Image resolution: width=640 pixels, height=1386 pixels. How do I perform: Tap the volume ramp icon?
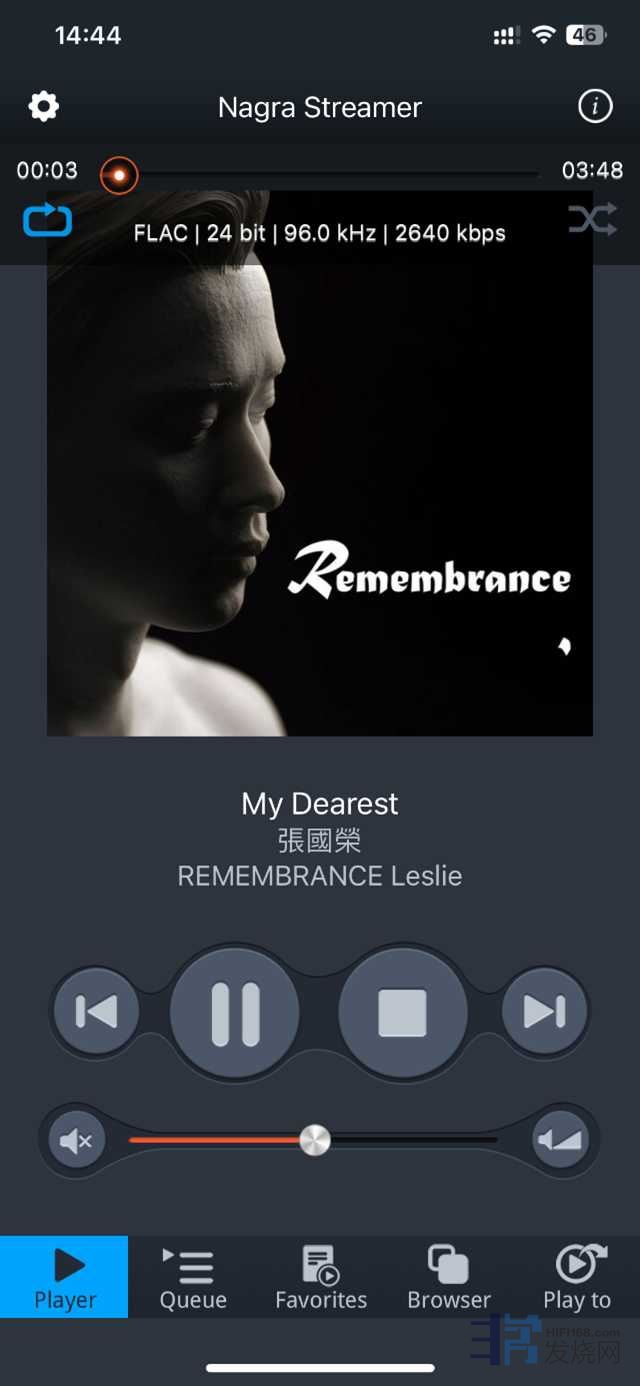click(x=560, y=1140)
